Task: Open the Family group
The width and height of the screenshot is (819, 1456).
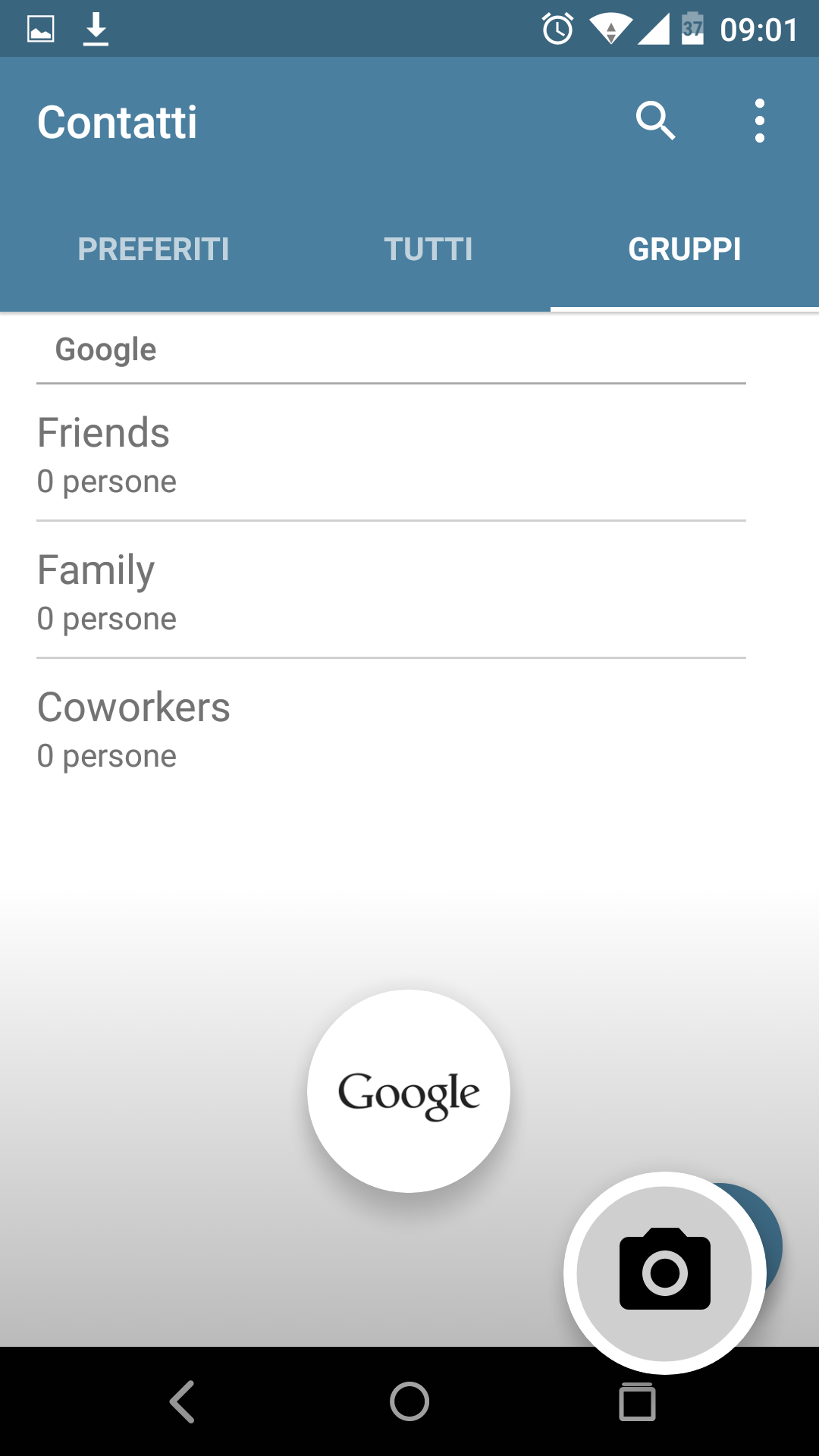Action: tap(391, 590)
